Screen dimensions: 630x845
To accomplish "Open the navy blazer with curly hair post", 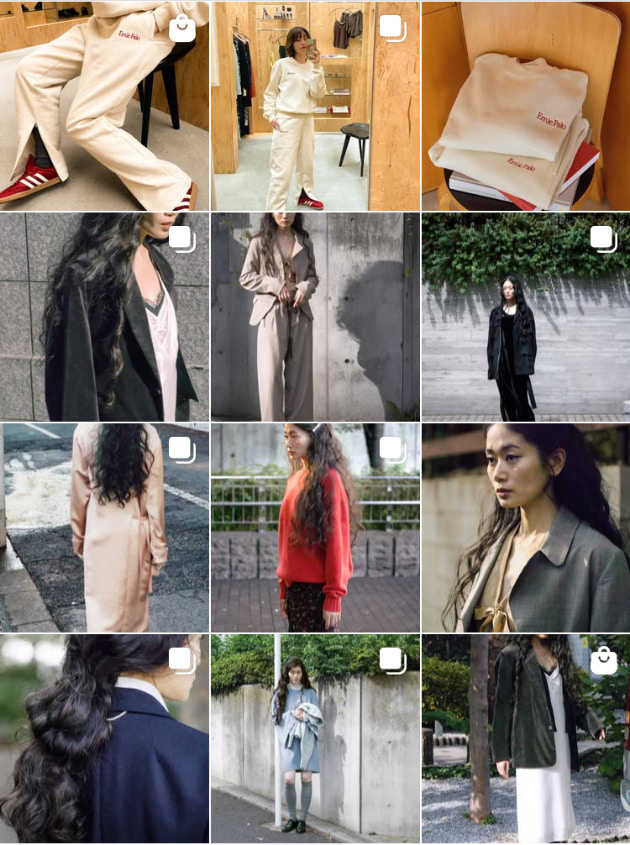I will pyautogui.click(x=104, y=738).
